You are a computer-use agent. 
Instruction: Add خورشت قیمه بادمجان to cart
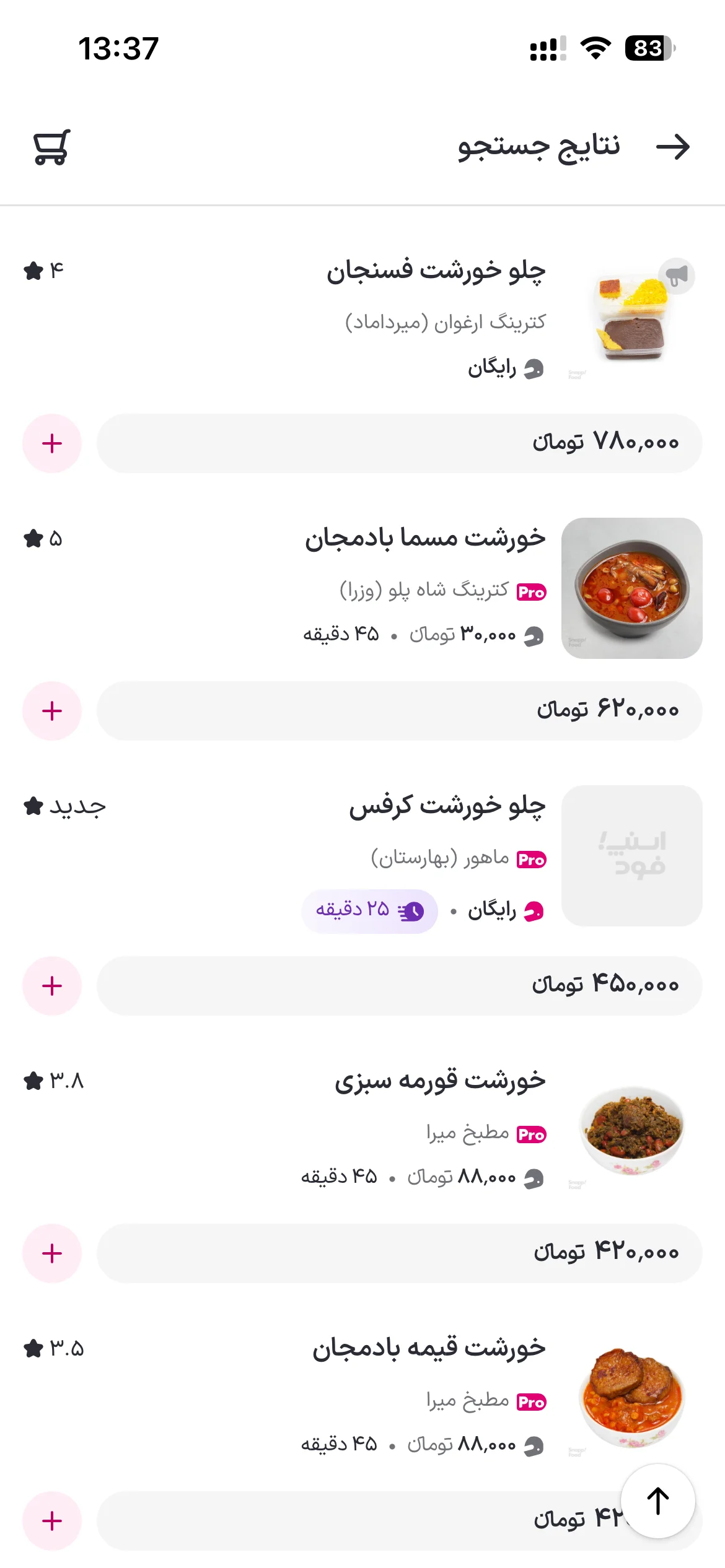click(x=52, y=1521)
